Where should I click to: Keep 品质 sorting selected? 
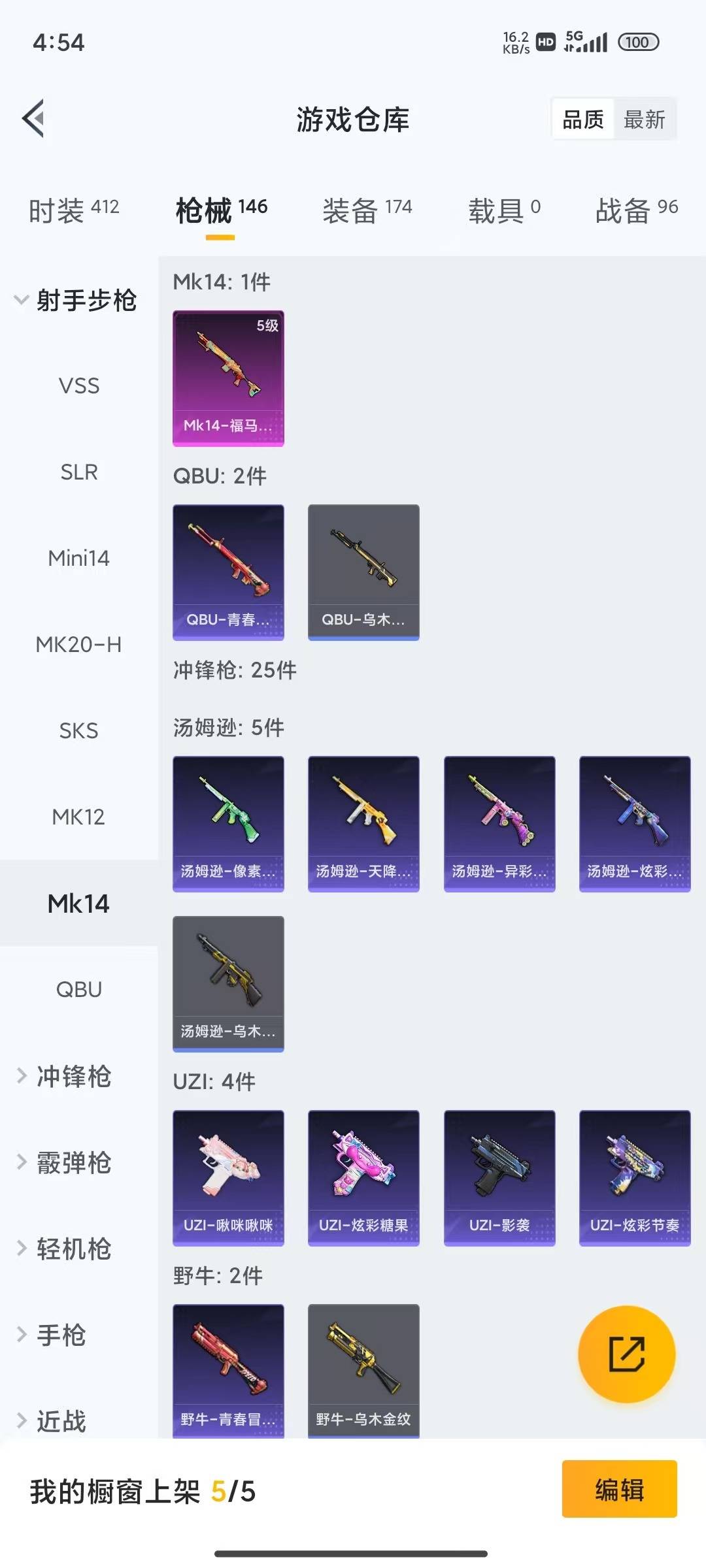(584, 119)
